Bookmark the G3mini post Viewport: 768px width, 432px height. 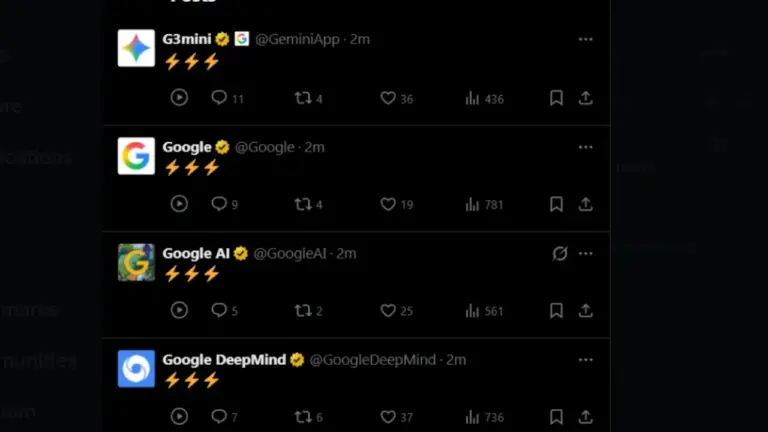pos(556,98)
